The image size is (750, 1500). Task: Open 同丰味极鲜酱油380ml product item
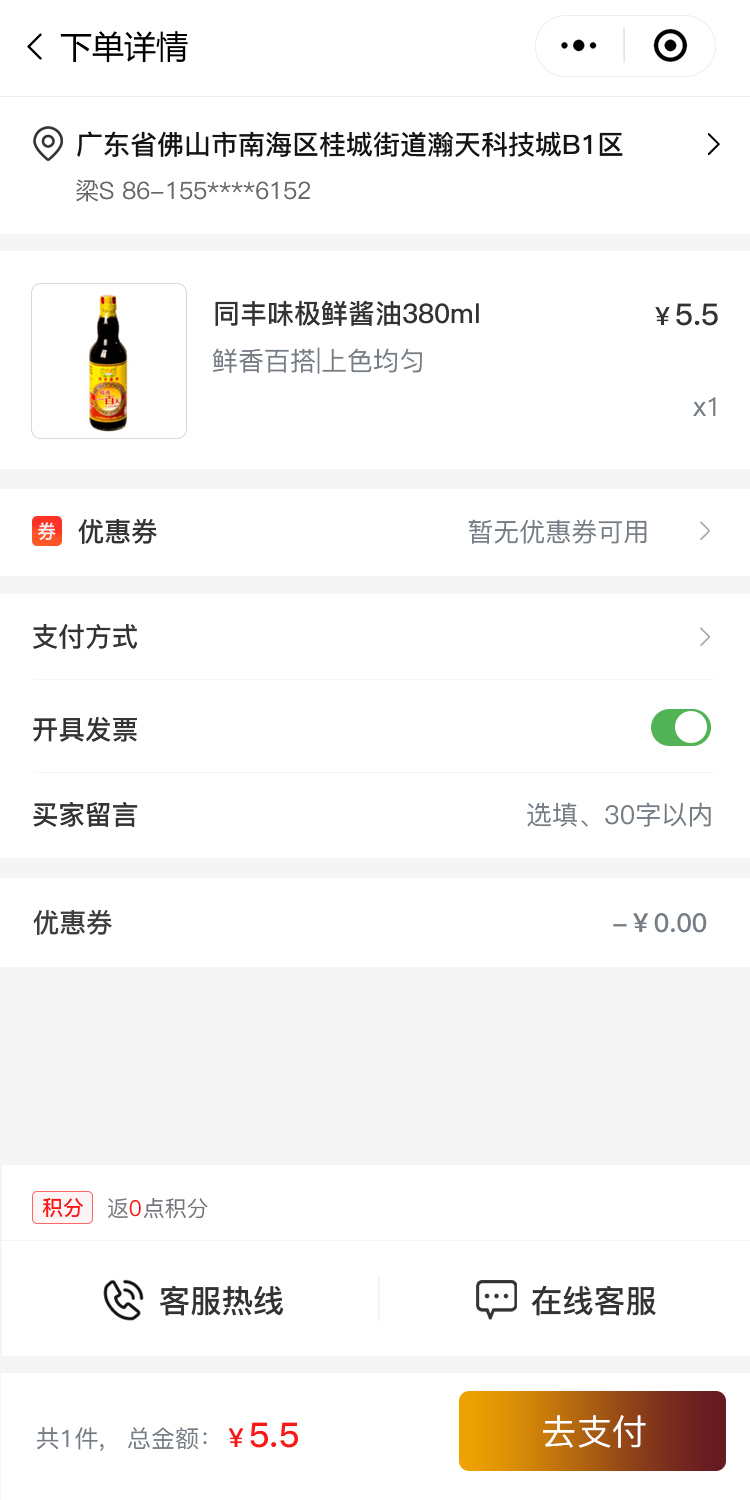[x=375, y=360]
